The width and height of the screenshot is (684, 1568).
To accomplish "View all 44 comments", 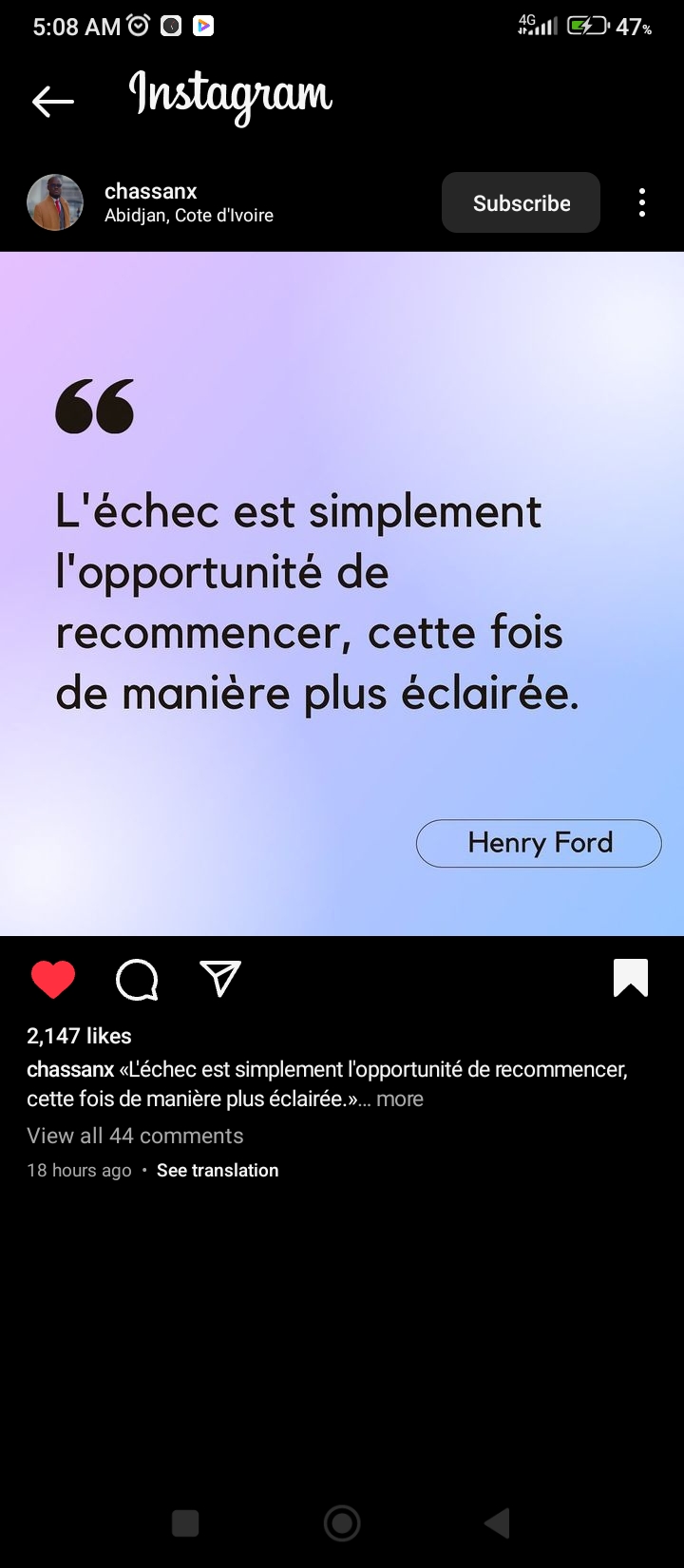I will 135,1136.
